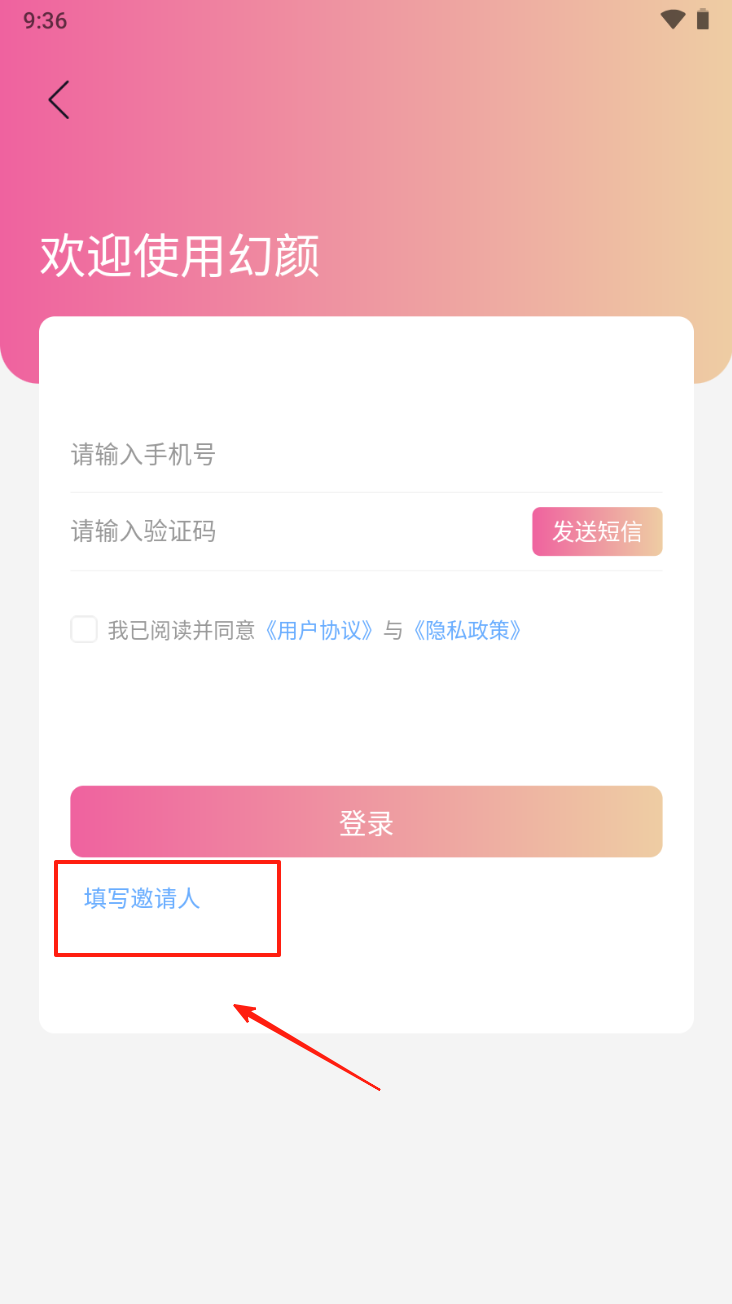
Task: Send the SMS code via 发送短信
Action: (597, 531)
